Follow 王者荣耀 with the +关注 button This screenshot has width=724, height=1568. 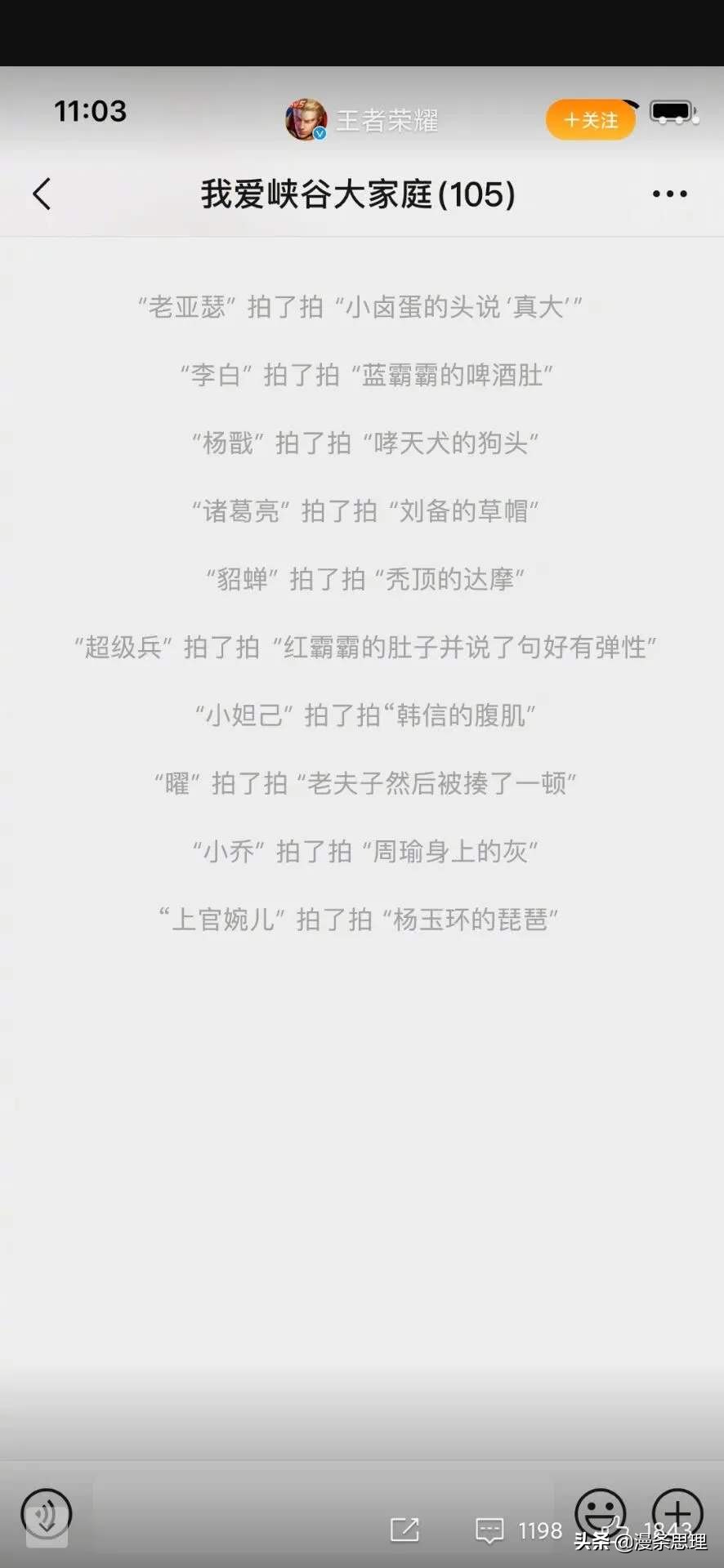point(590,120)
